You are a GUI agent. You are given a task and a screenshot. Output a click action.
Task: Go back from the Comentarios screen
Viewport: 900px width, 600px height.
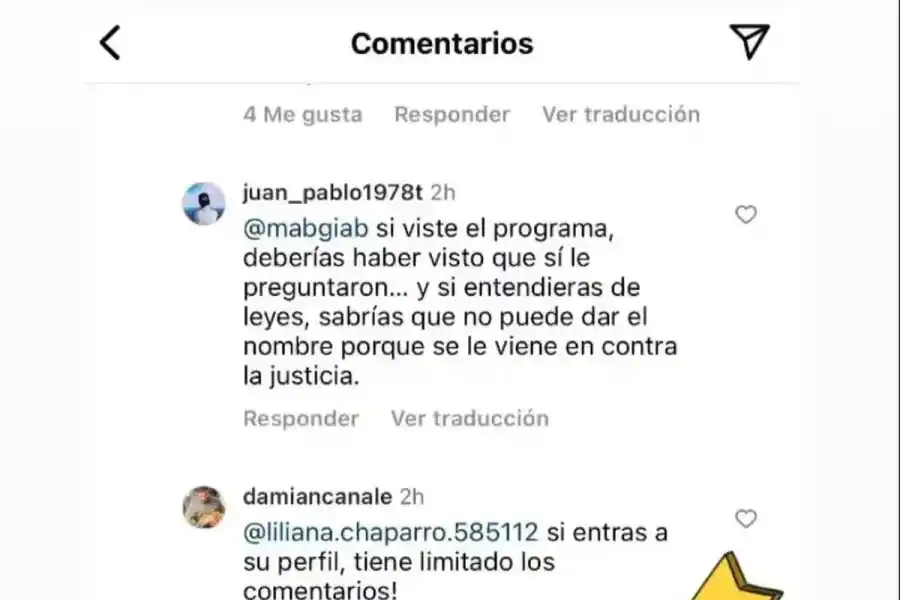(x=110, y=43)
